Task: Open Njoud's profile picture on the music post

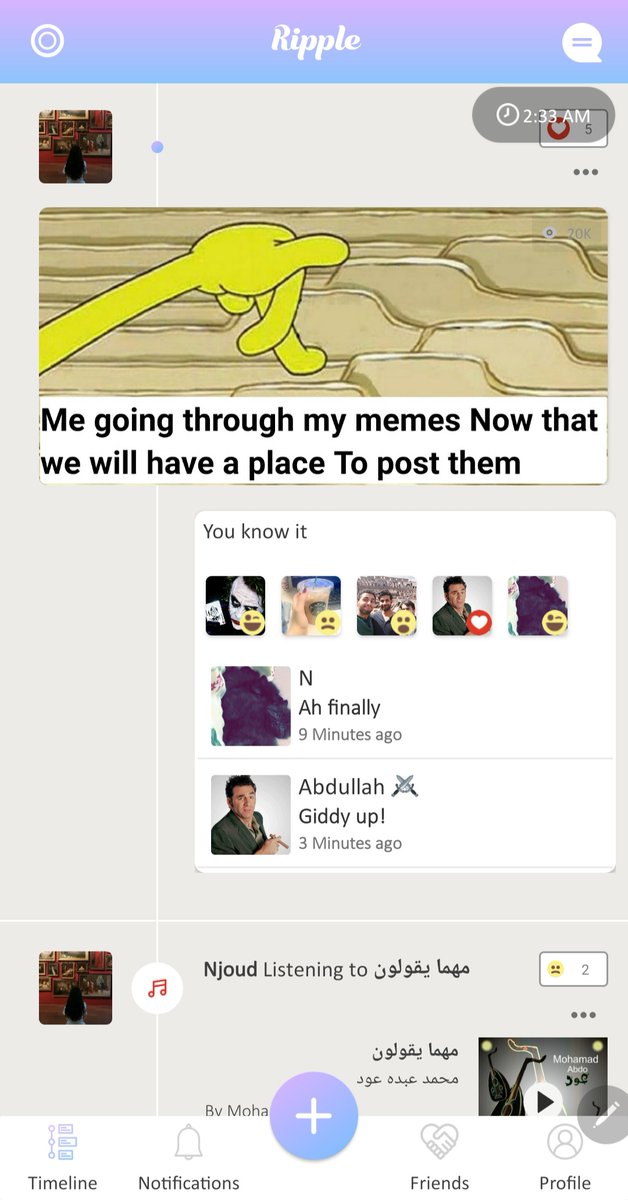Action: pos(75,988)
